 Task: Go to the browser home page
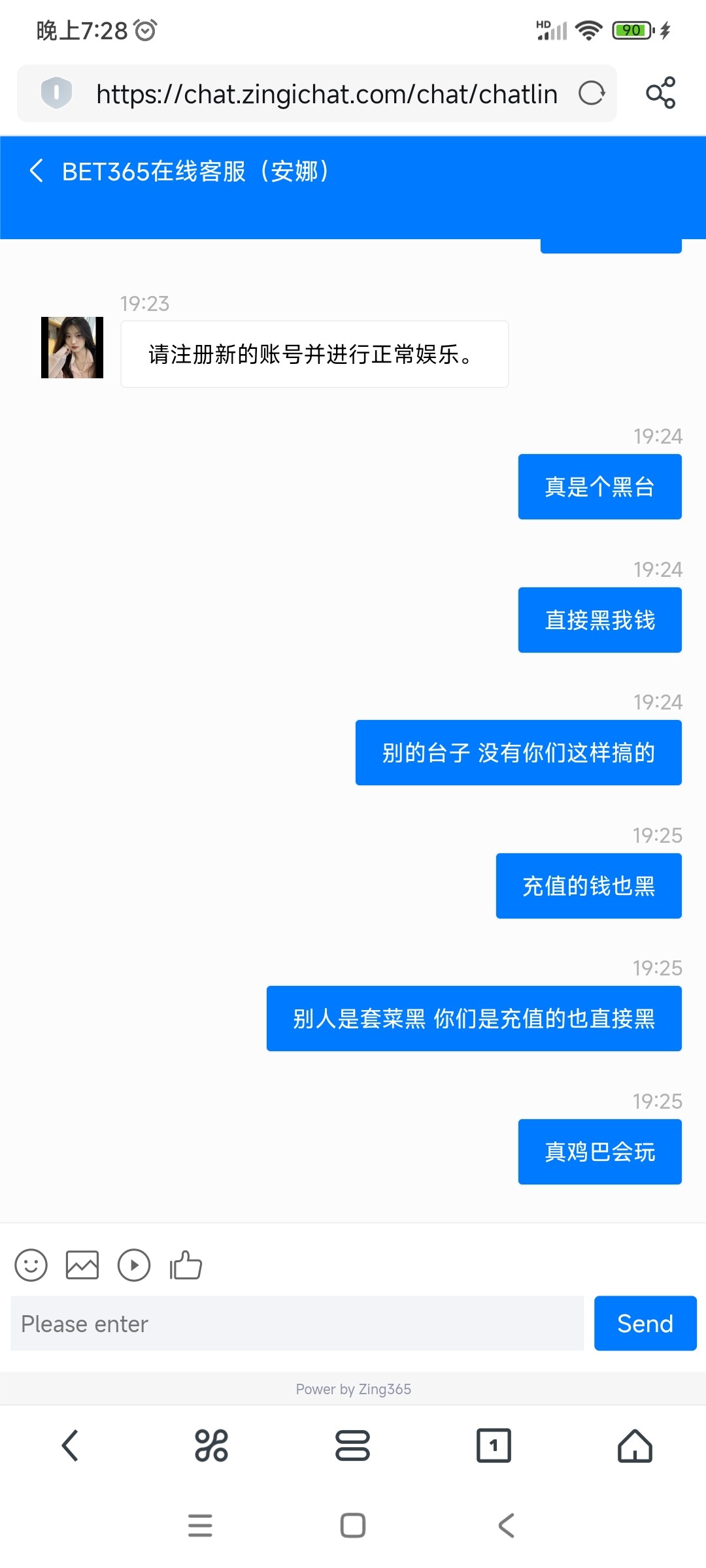(x=635, y=1445)
